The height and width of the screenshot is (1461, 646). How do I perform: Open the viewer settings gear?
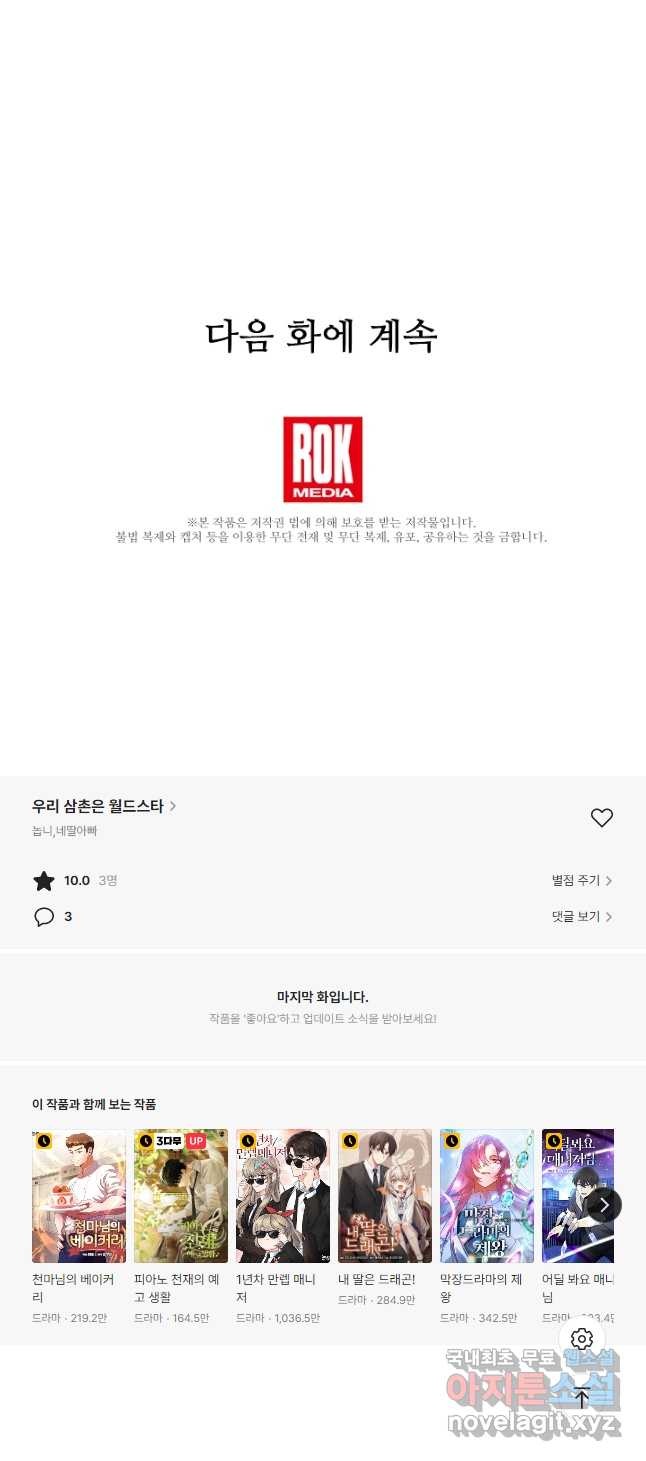[582, 1339]
